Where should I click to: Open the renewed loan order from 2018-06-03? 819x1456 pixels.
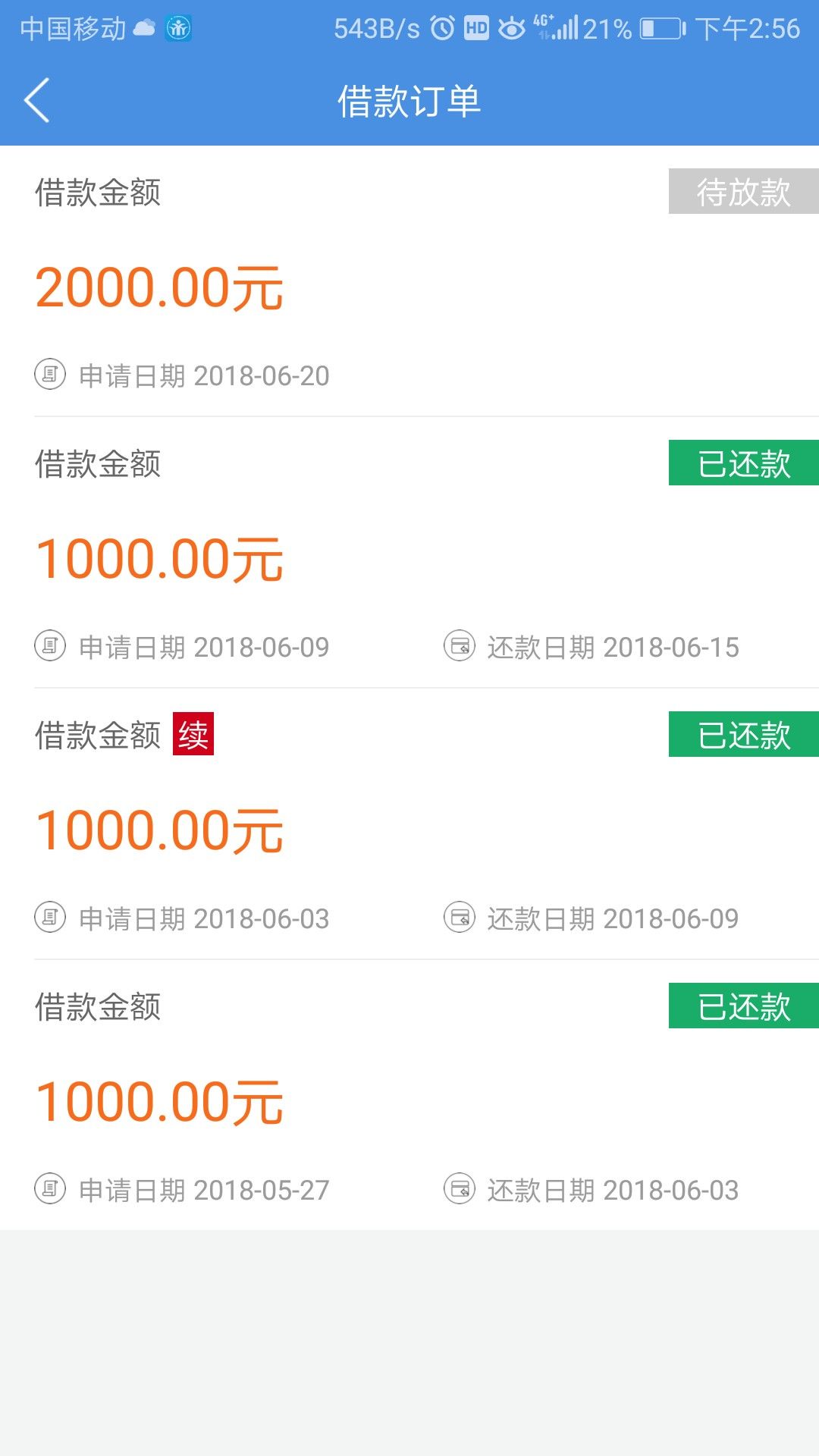tap(409, 824)
